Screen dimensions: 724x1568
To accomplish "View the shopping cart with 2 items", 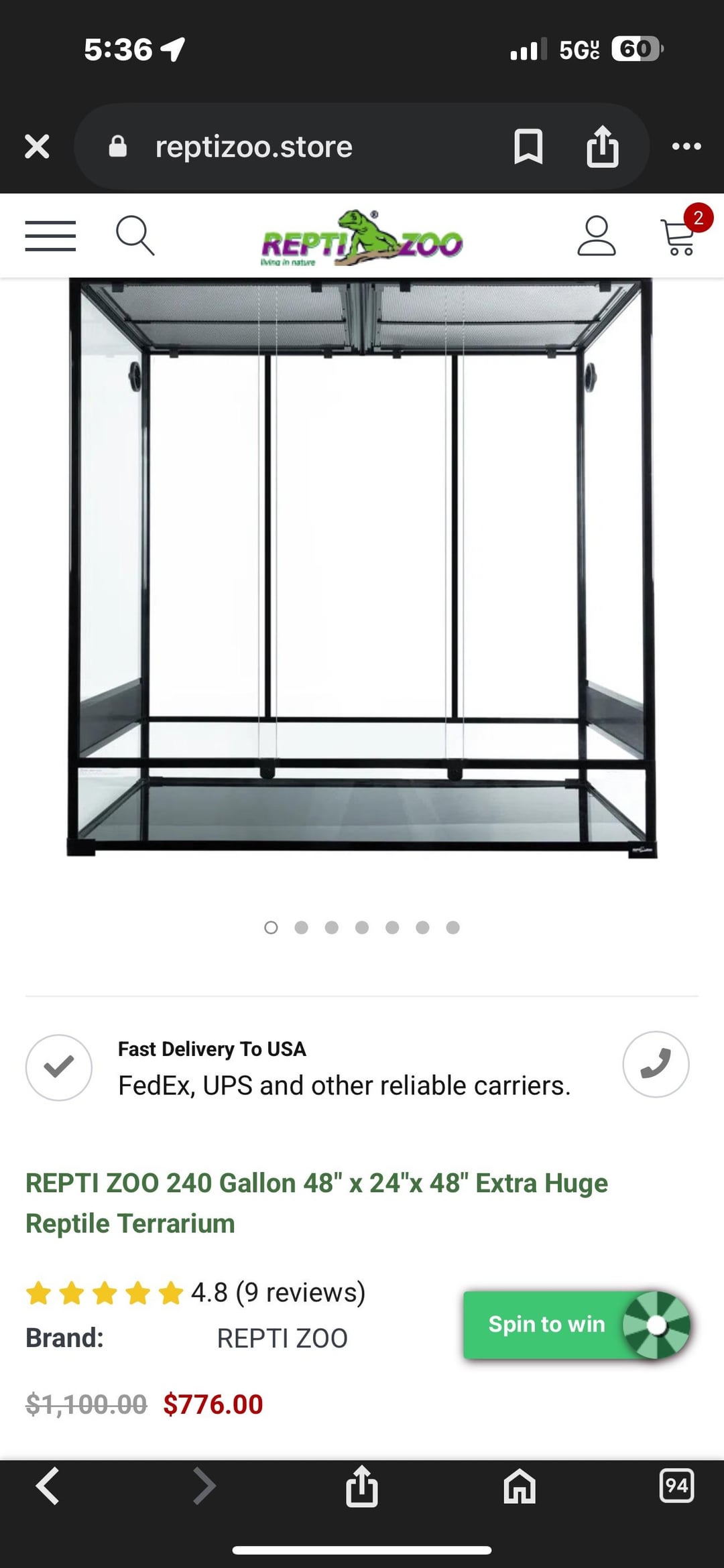I will point(680,235).
